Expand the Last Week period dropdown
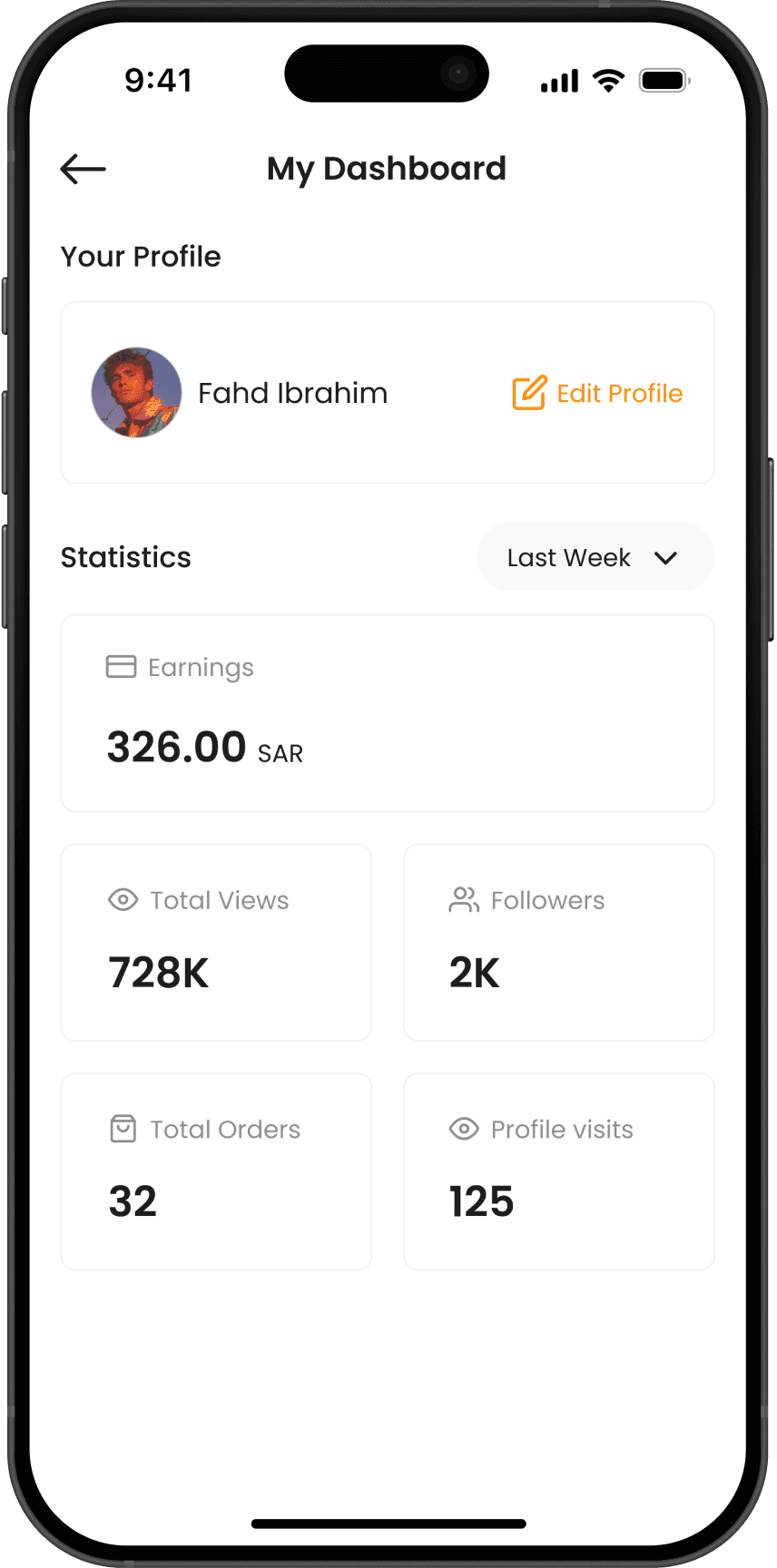This screenshot has width=777, height=1568. coord(595,557)
